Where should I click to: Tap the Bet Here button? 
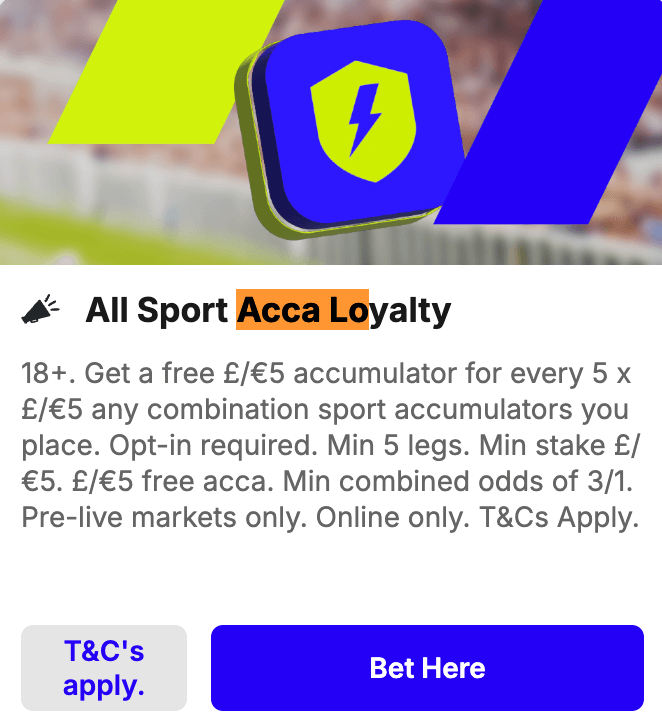click(427, 668)
